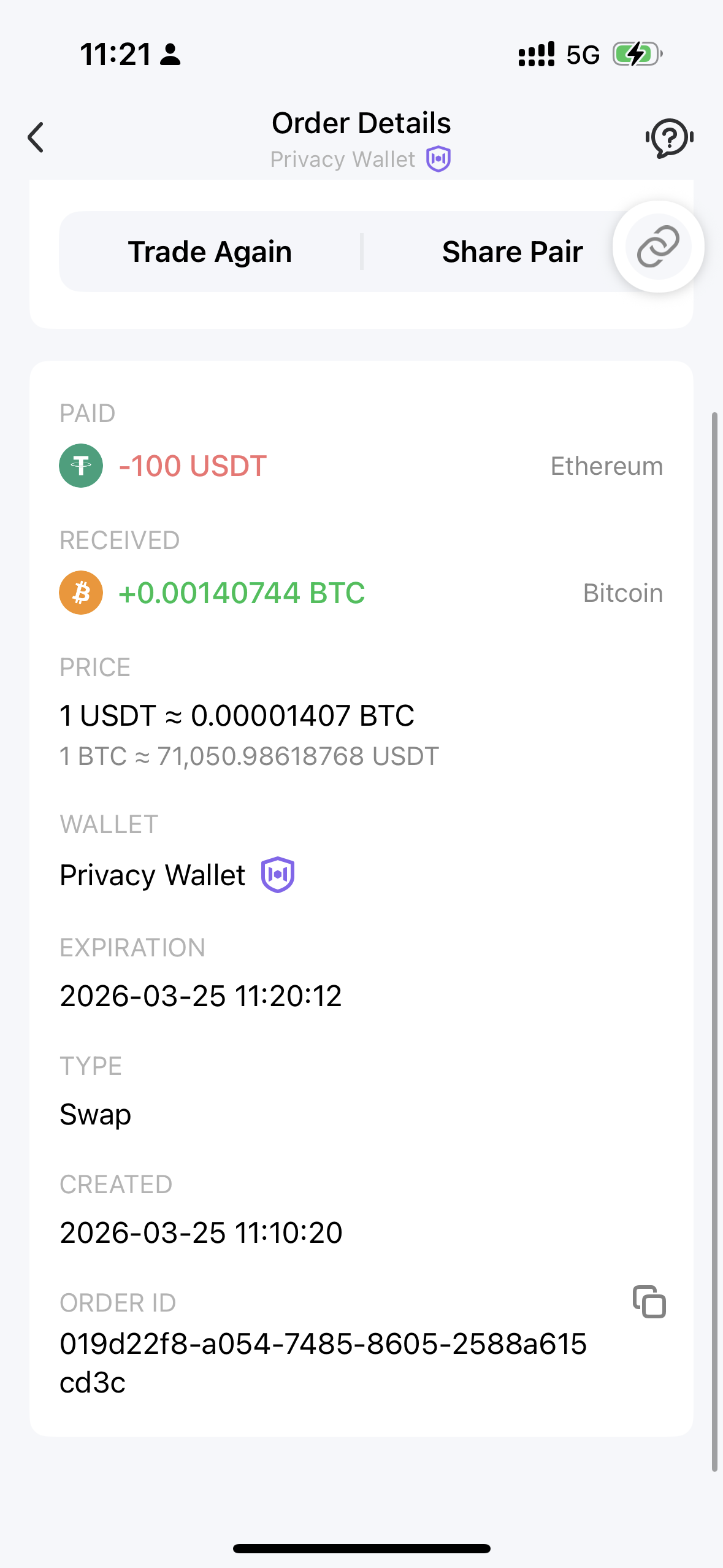This screenshot has width=723, height=1568.
Task: Go back from Order Details
Action: click(x=36, y=137)
